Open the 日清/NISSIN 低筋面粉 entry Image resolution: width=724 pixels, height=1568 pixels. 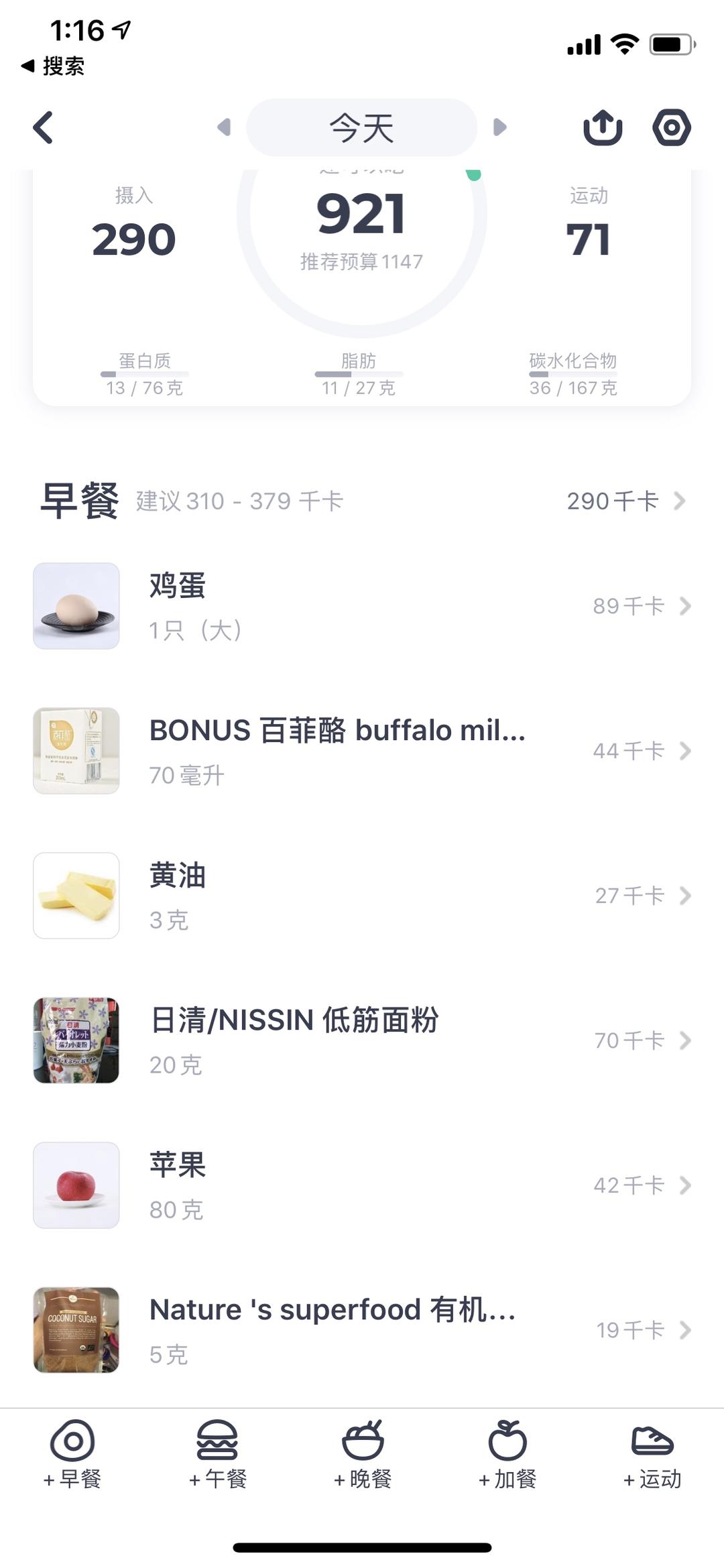tap(362, 1040)
